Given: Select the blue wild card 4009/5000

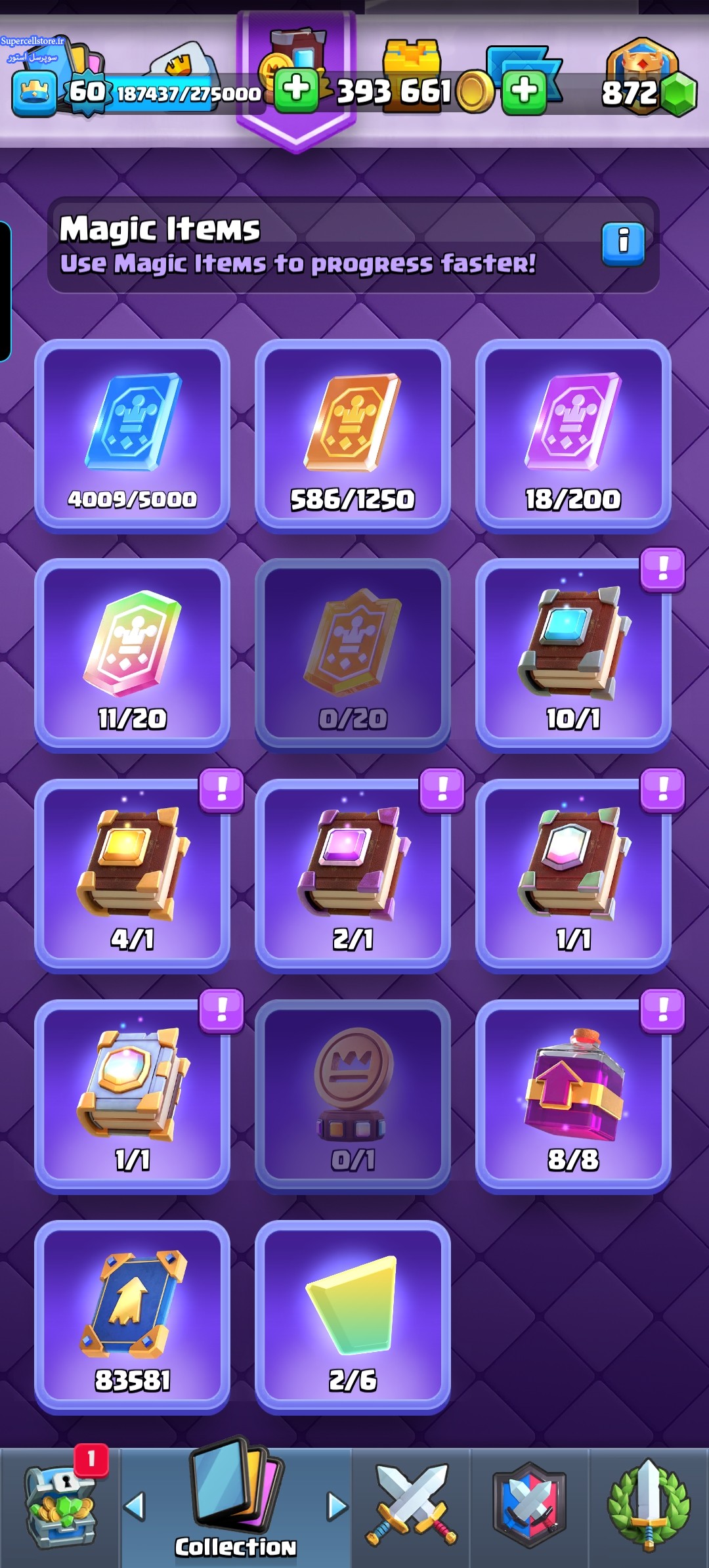Looking at the screenshot, I should point(132,436).
